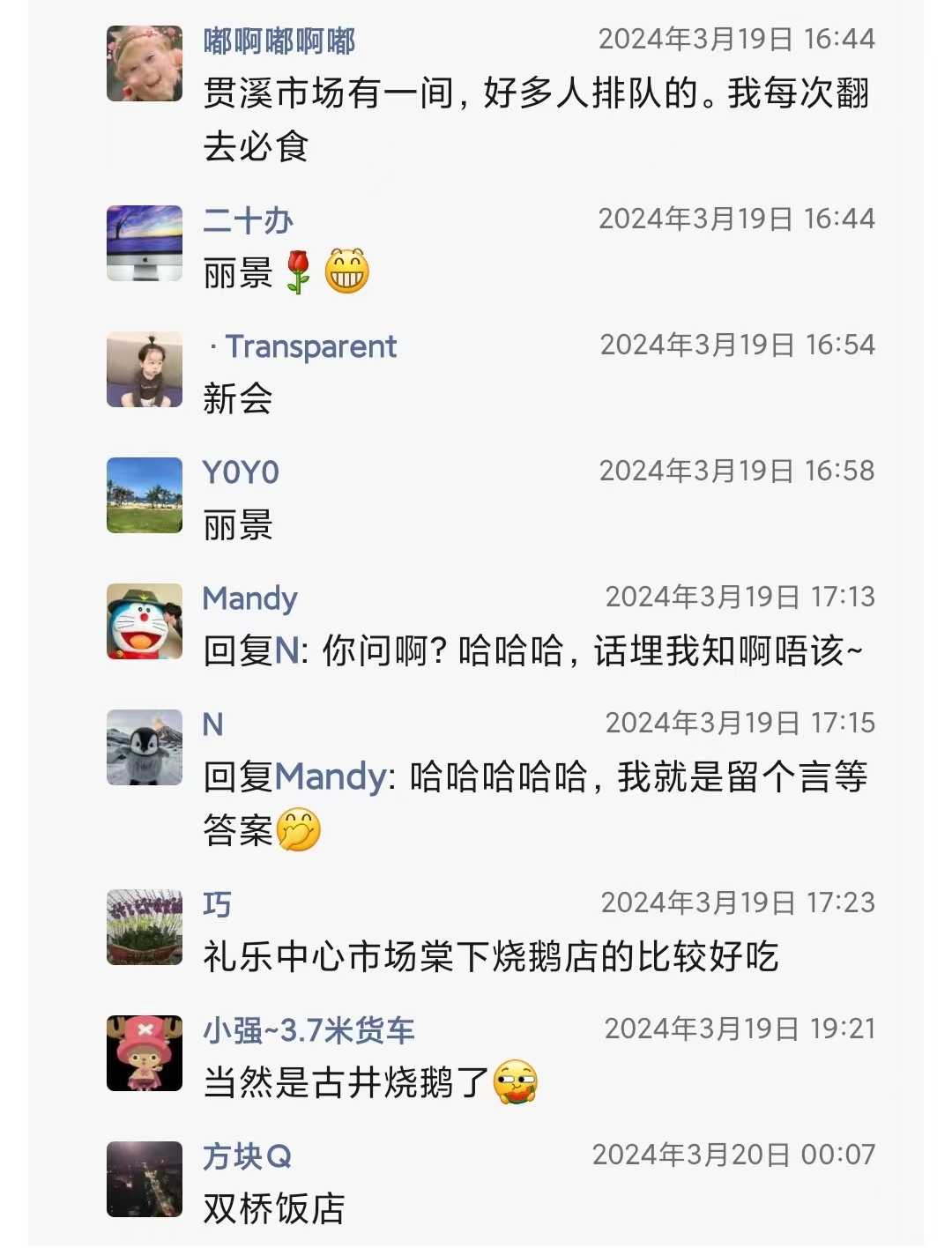The height and width of the screenshot is (1248, 952).
Task: Open the · Transparent username
Action: click(x=303, y=346)
